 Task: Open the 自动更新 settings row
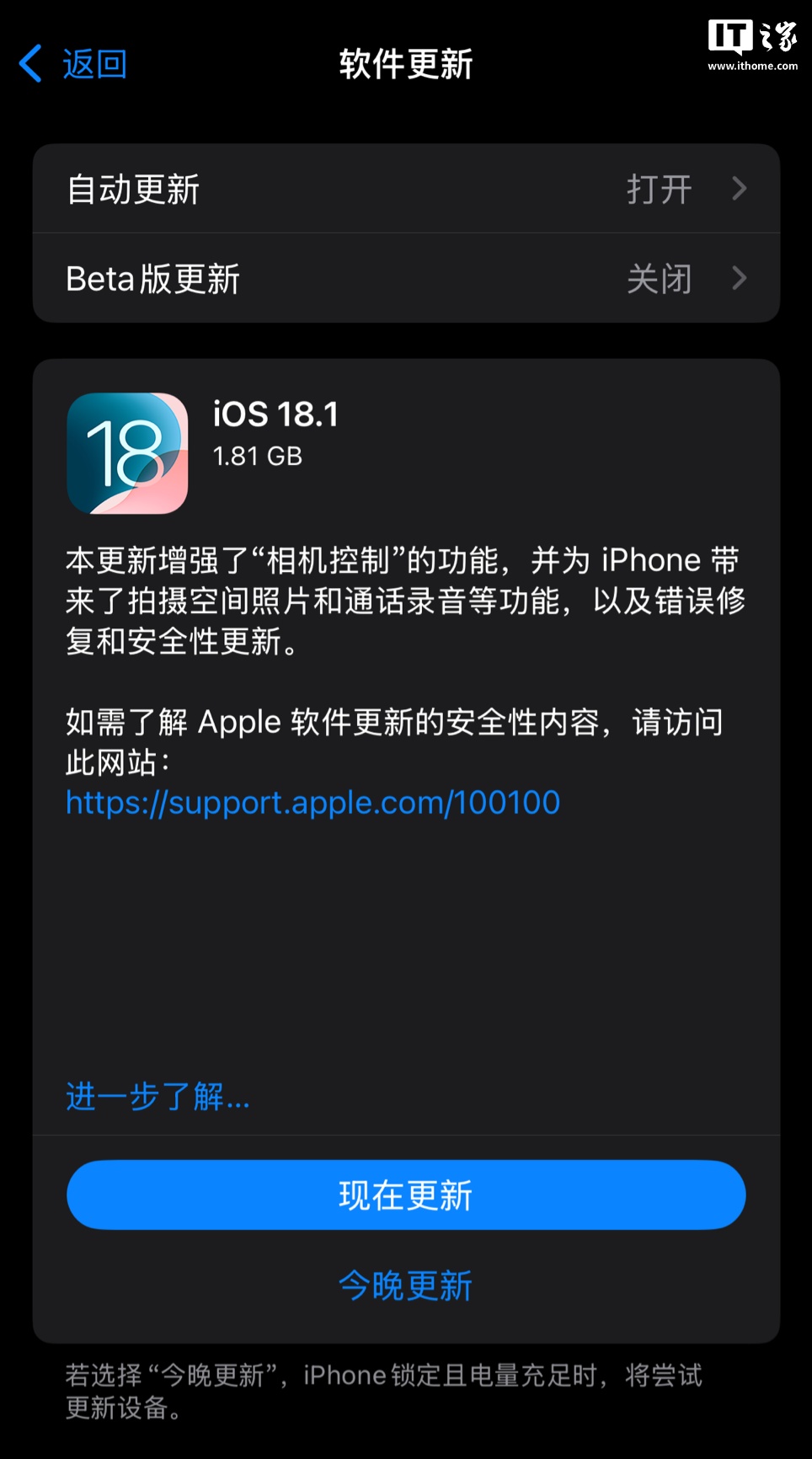406,189
